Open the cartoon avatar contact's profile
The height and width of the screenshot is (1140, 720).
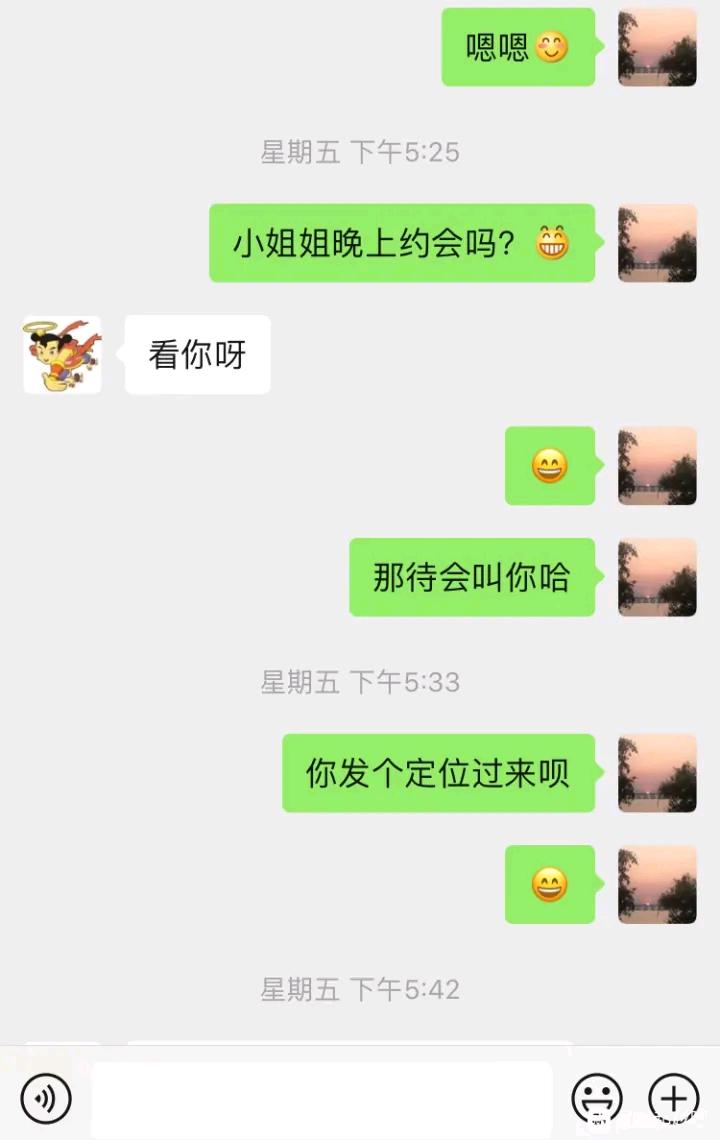[x=62, y=355]
